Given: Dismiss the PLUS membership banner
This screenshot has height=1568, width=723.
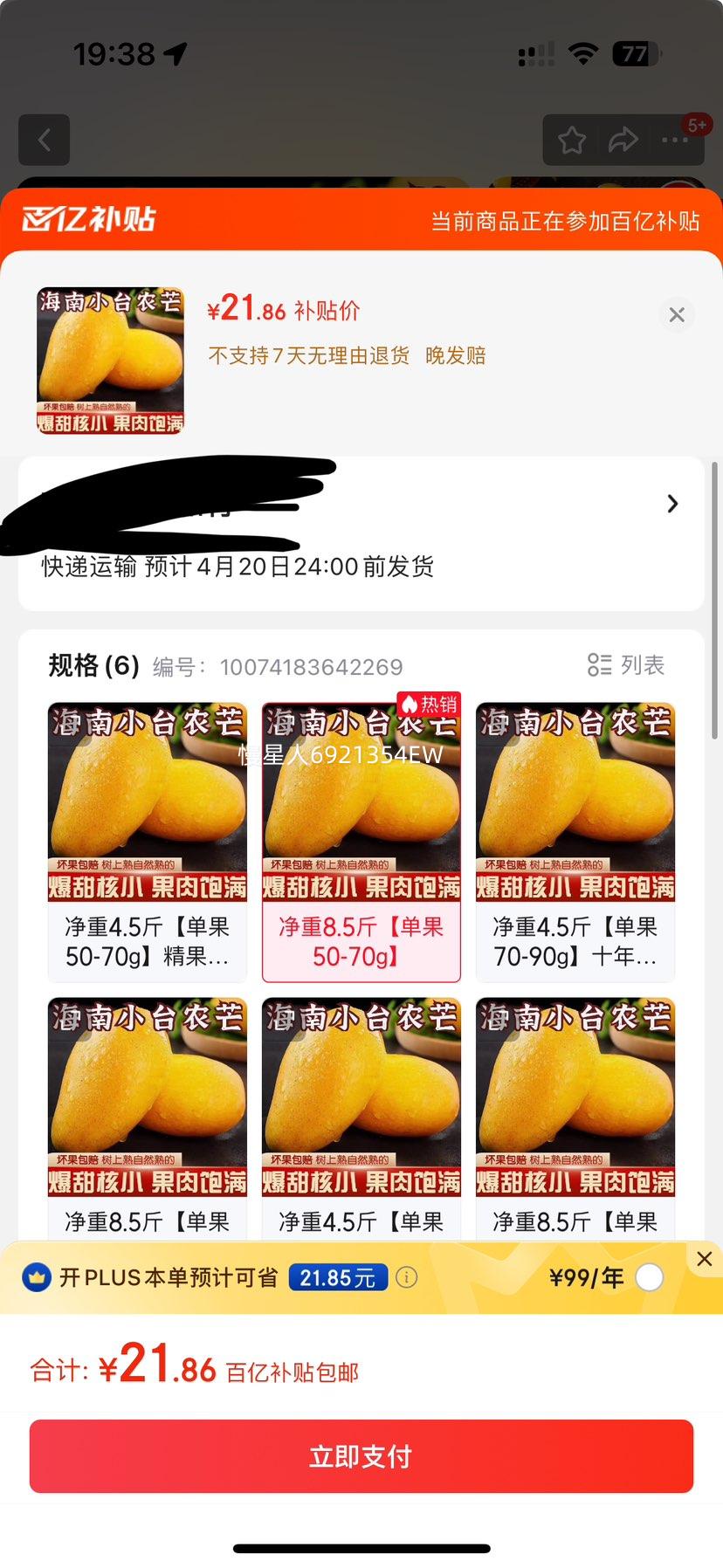Looking at the screenshot, I should pos(705,1259).
